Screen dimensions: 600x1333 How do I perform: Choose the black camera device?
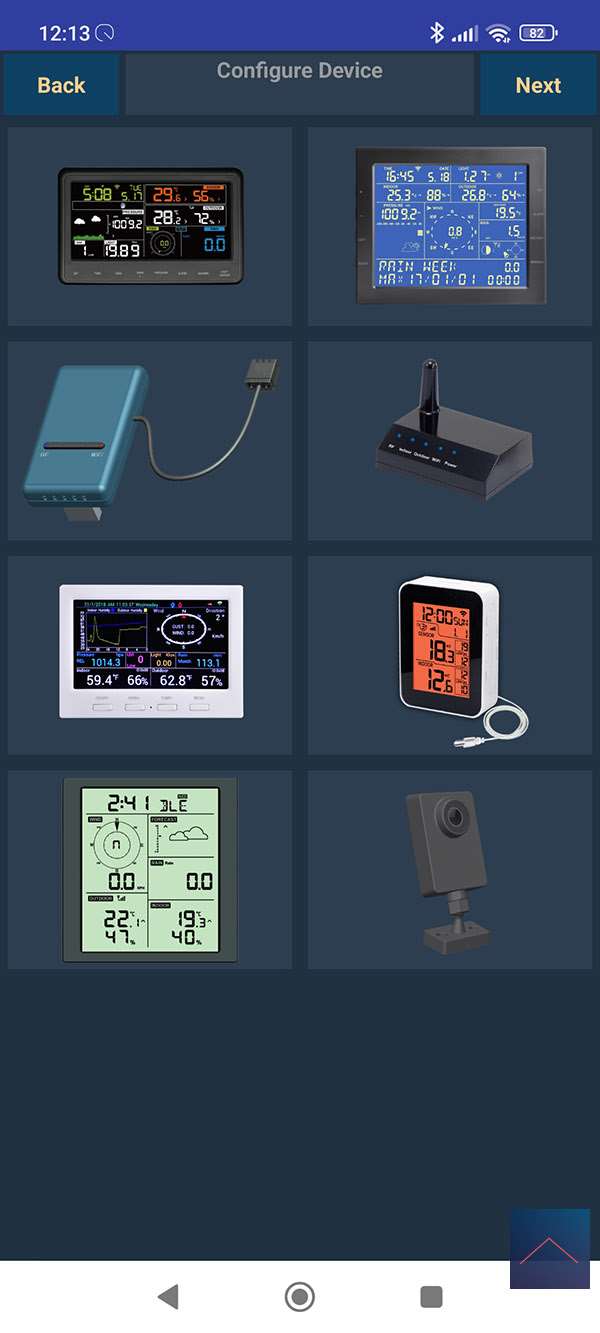(x=450, y=869)
